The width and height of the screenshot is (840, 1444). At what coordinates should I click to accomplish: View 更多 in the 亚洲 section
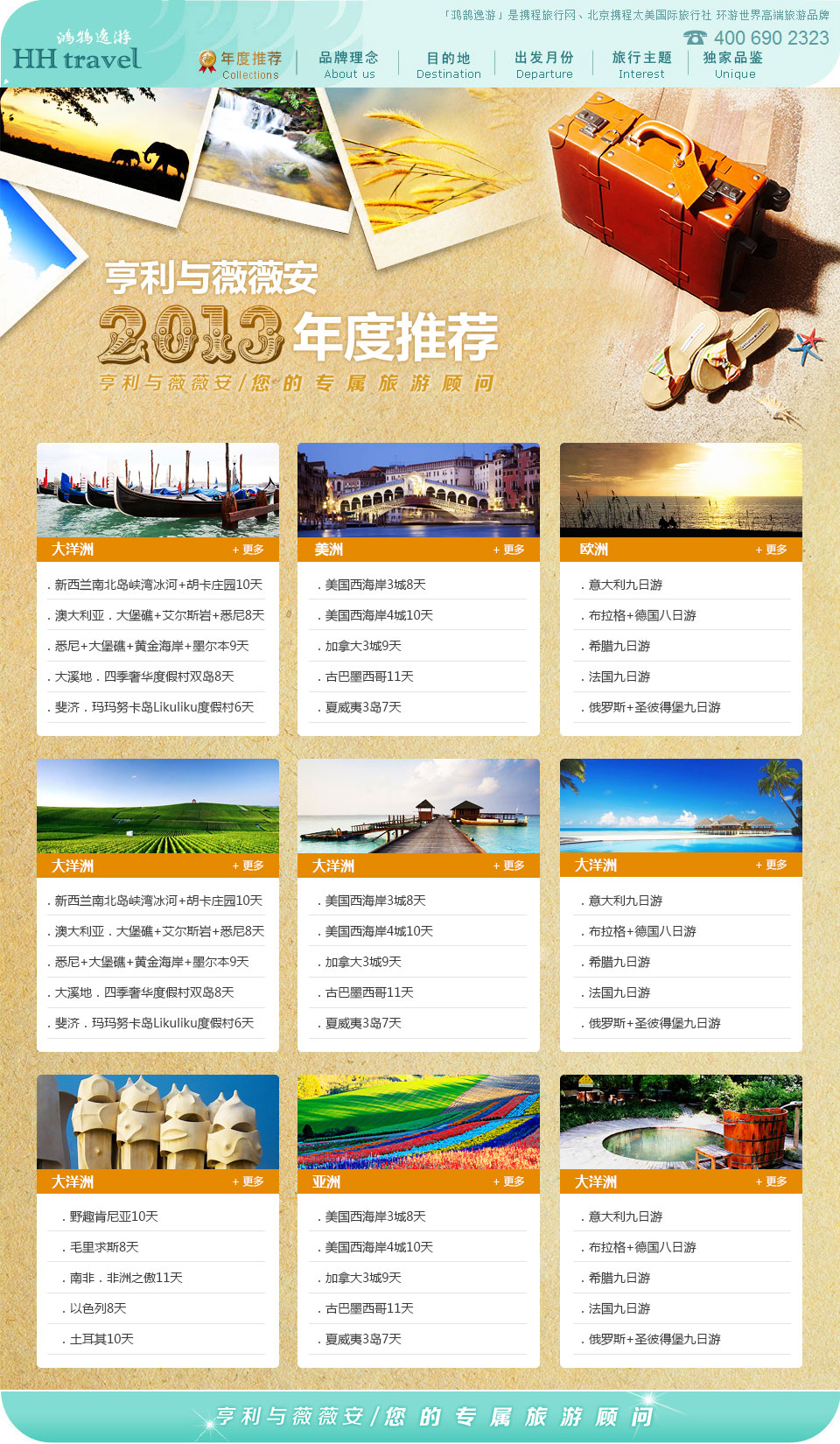pyautogui.click(x=509, y=1181)
